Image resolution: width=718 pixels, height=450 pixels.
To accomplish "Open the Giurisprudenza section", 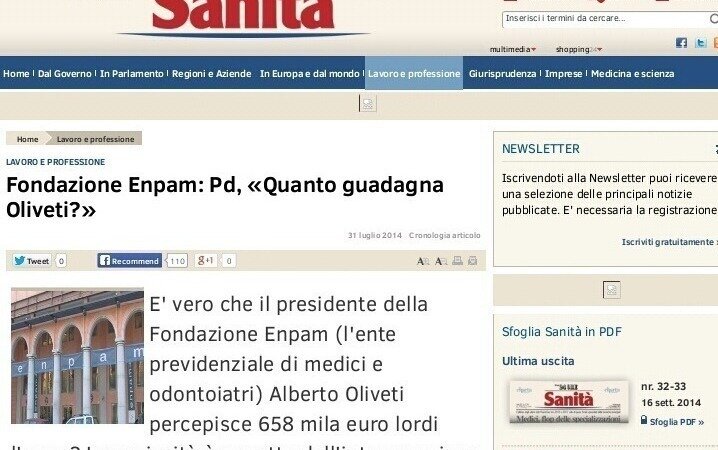I will [x=502, y=73].
